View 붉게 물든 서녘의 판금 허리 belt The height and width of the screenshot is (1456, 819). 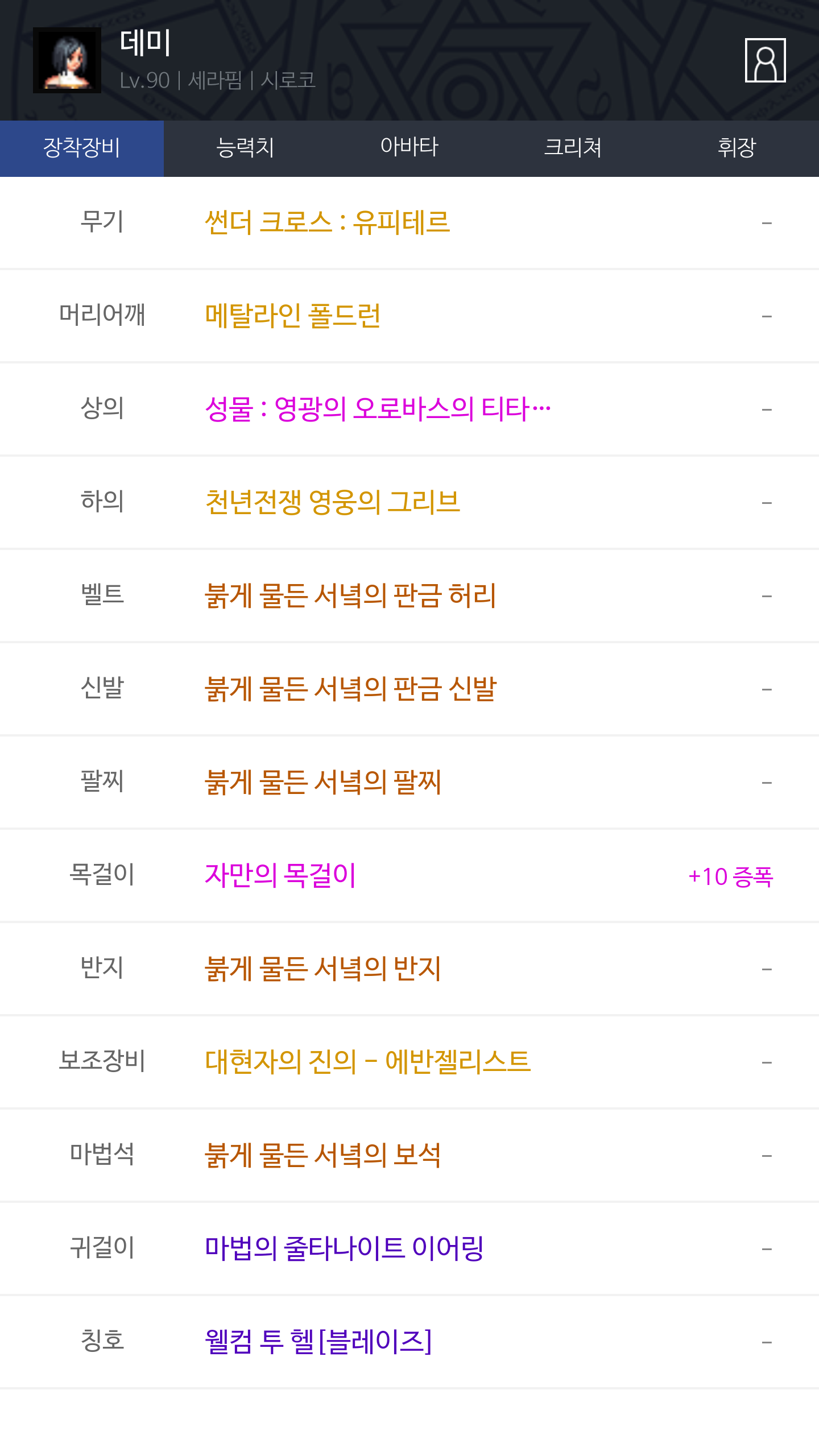tap(350, 595)
